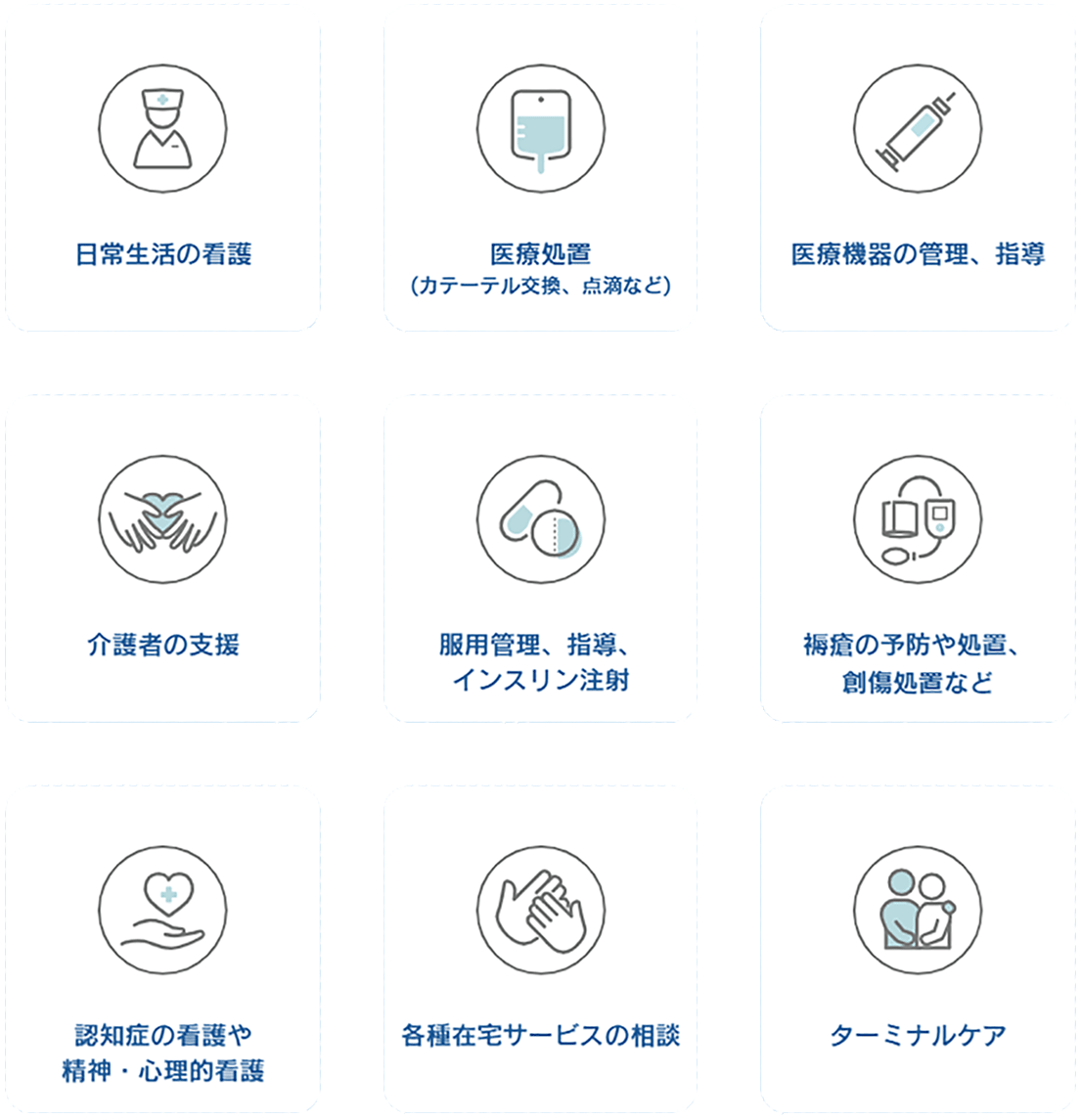1081x1120 pixels.
Task: Click the 医療処置 text label
Action: [539, 252]
